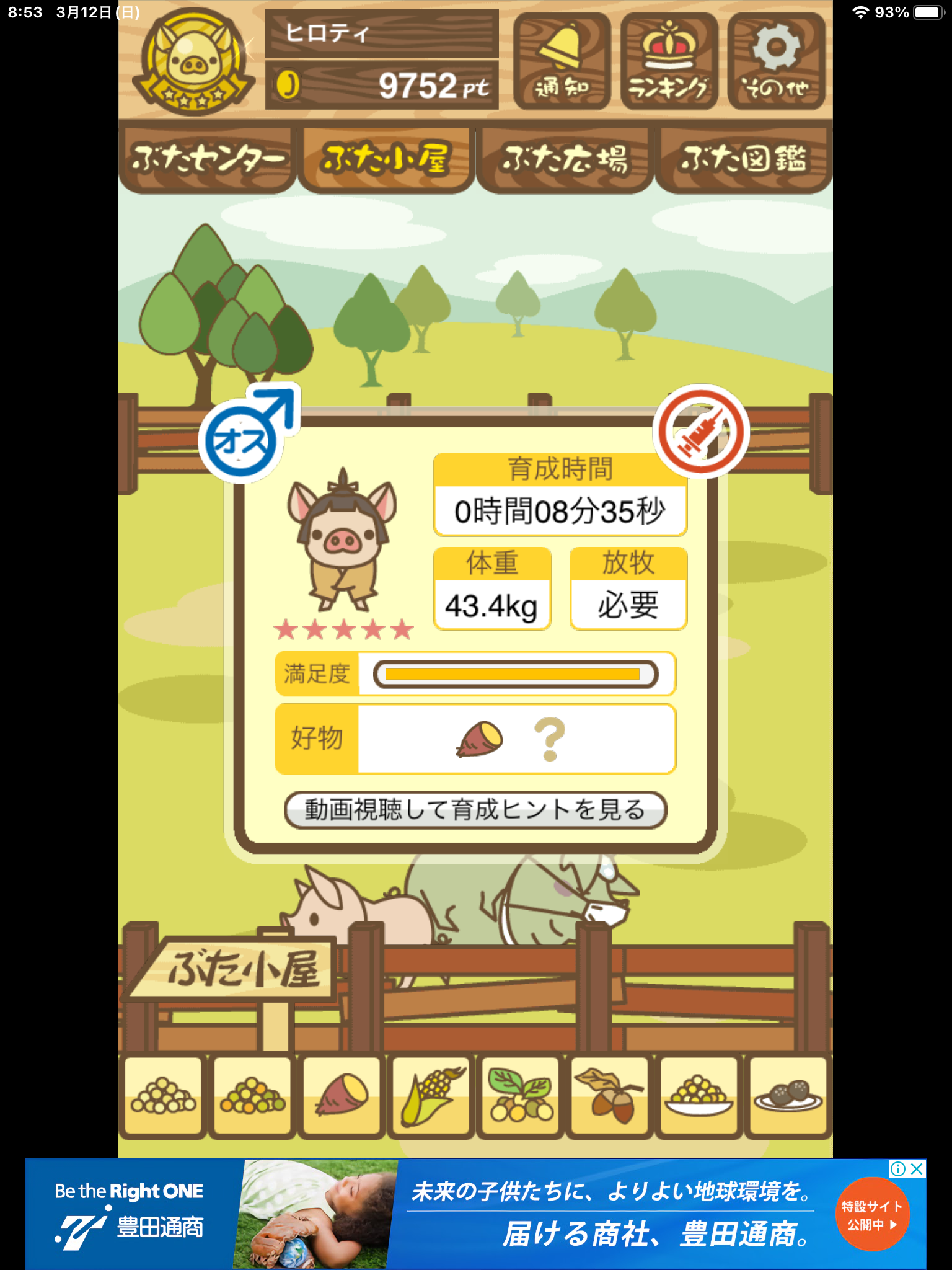Close the 豊田通商 ad banner
This screenshot has width=952, height=1270.
point(917,1169)
